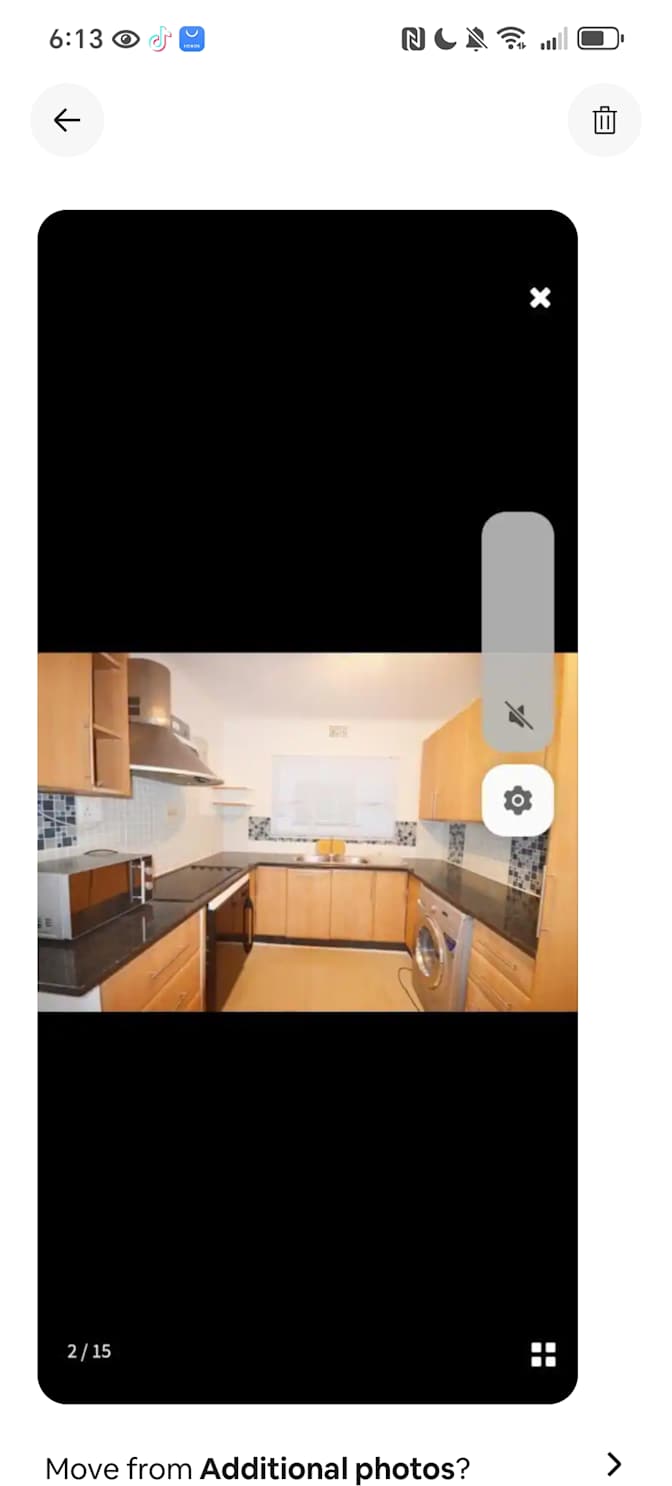Close the photo viewer with X
The width and height of the screenshot is (672, 1486).
point(540,297)
